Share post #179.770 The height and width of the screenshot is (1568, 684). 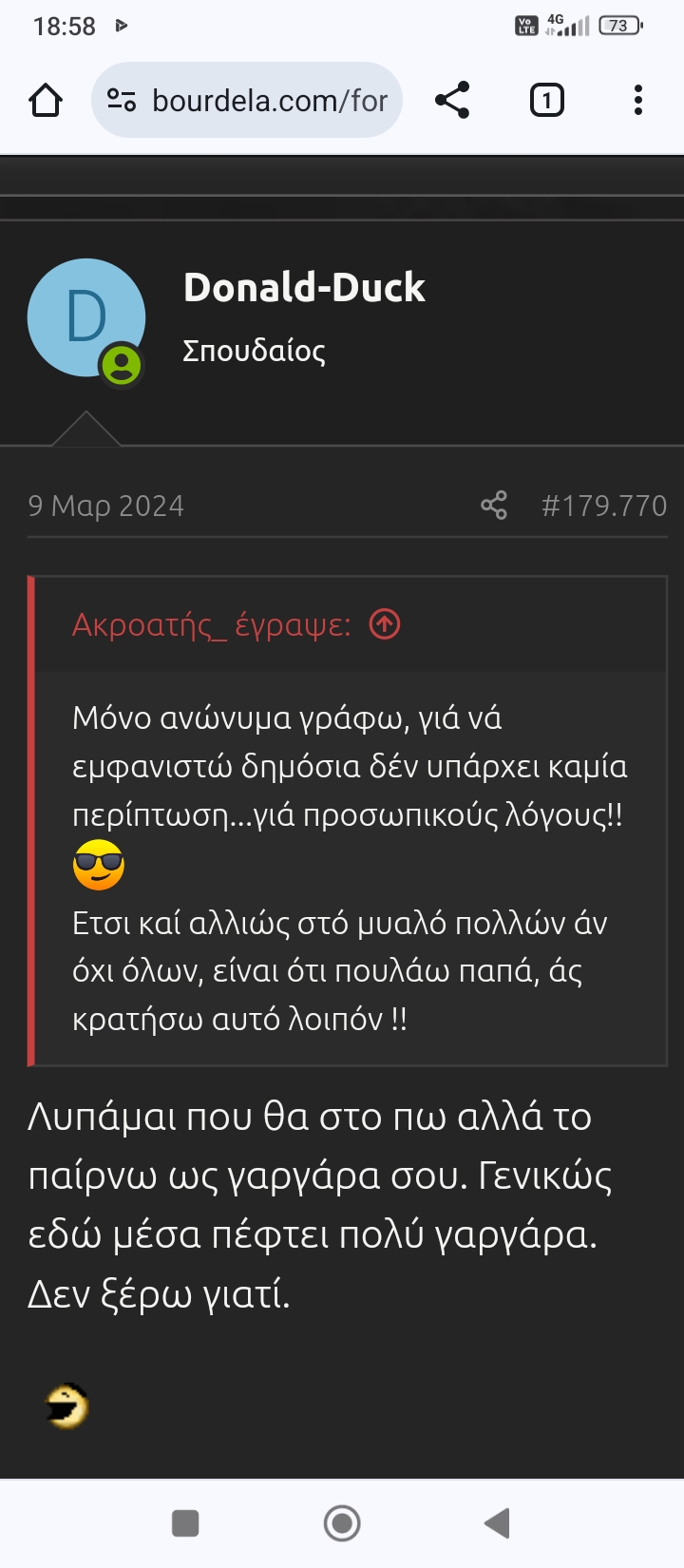tap(494, 505)
